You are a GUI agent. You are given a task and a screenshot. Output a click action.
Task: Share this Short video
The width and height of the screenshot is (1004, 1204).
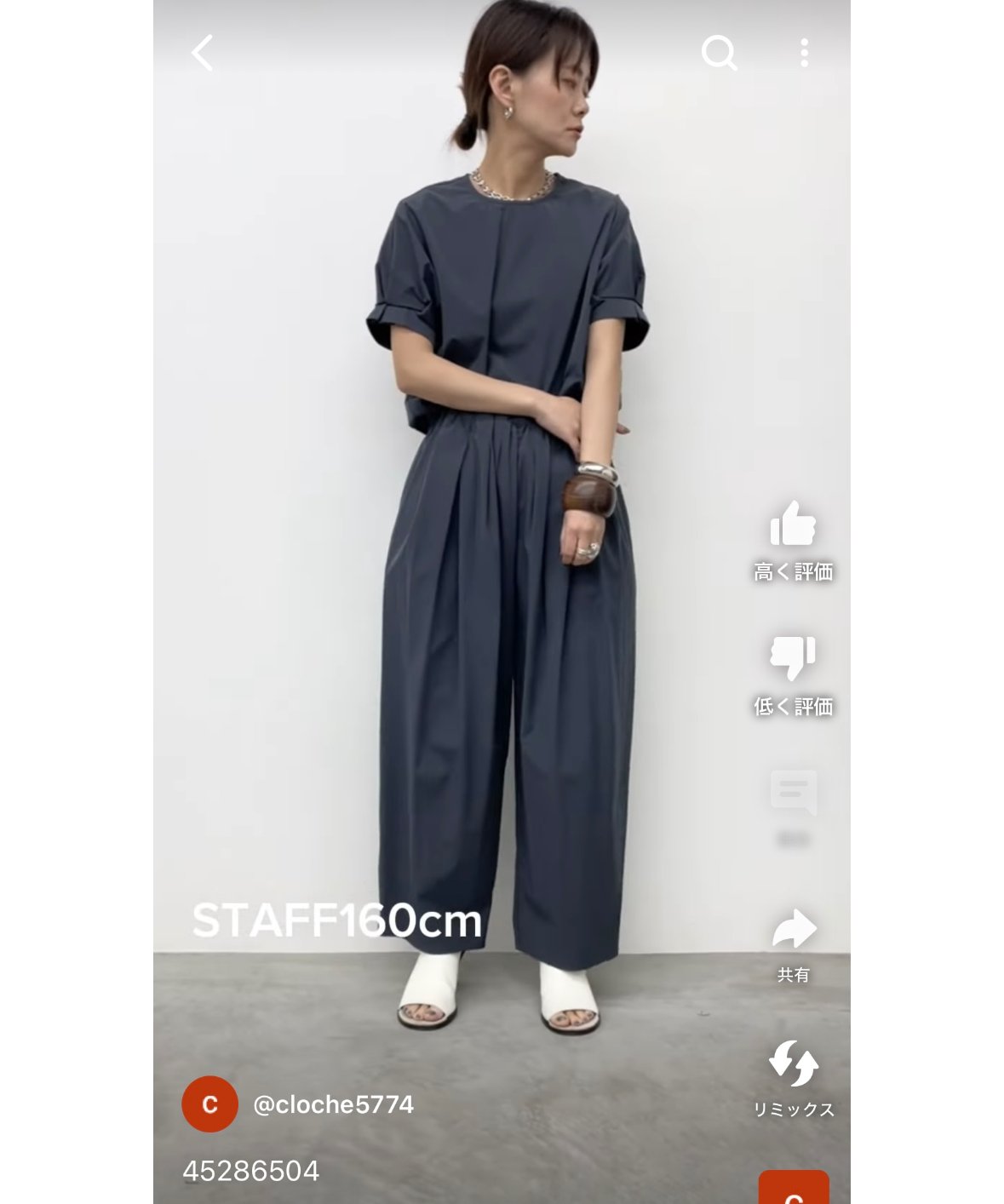793,930
